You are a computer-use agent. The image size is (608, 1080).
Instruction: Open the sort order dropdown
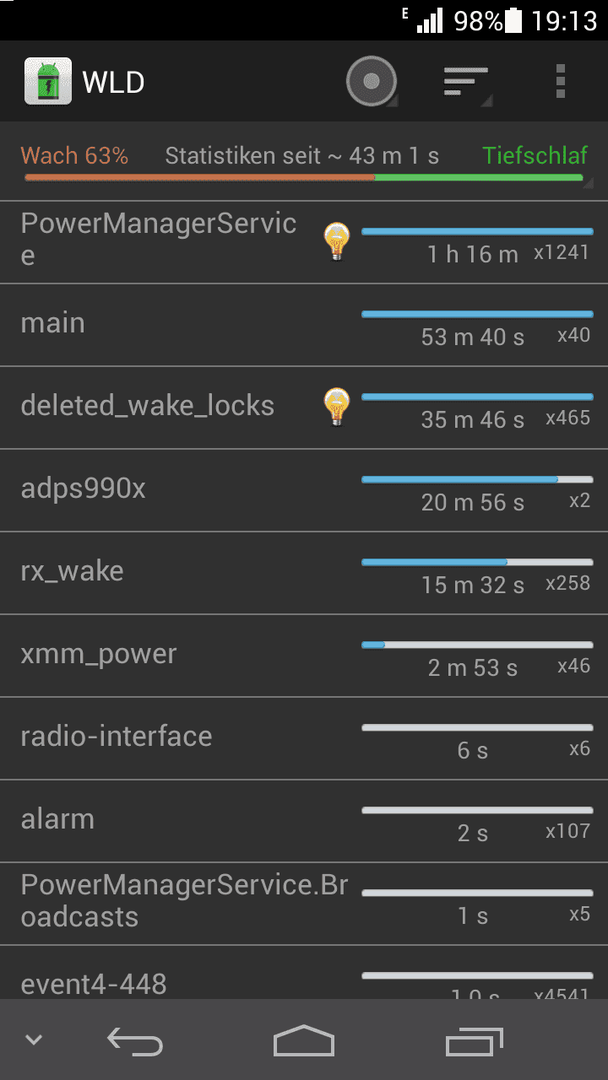[468, 81]
